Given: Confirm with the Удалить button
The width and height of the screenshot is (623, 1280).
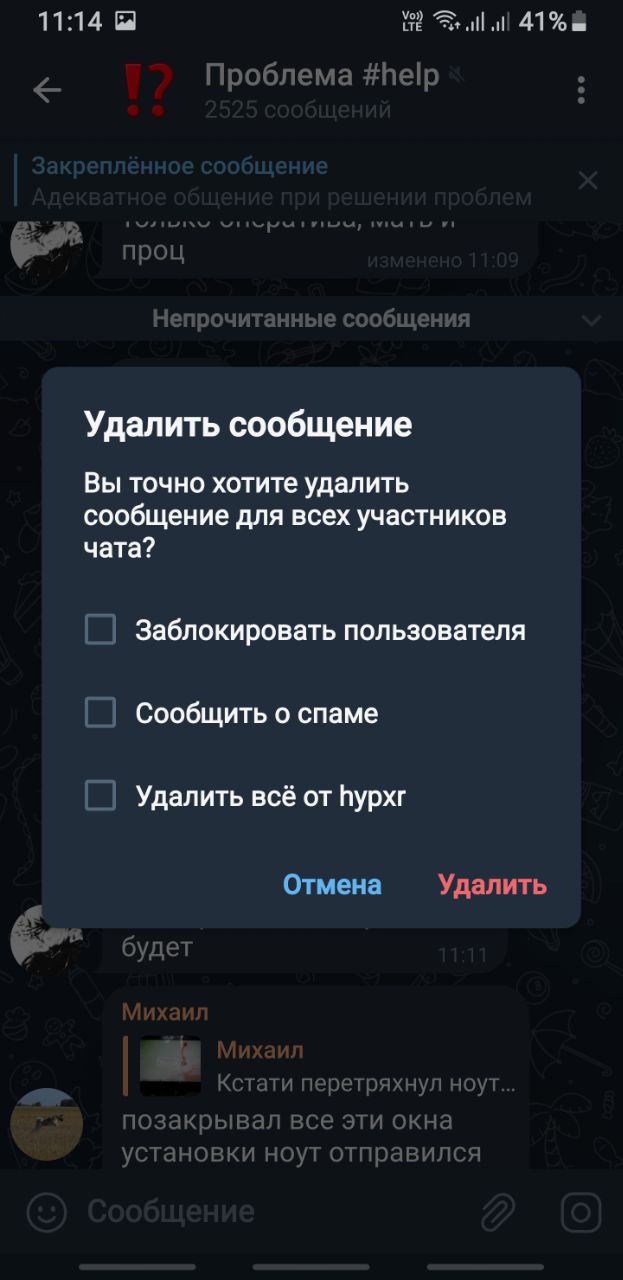Looking at the screenshot, I should tap(492, 885).
